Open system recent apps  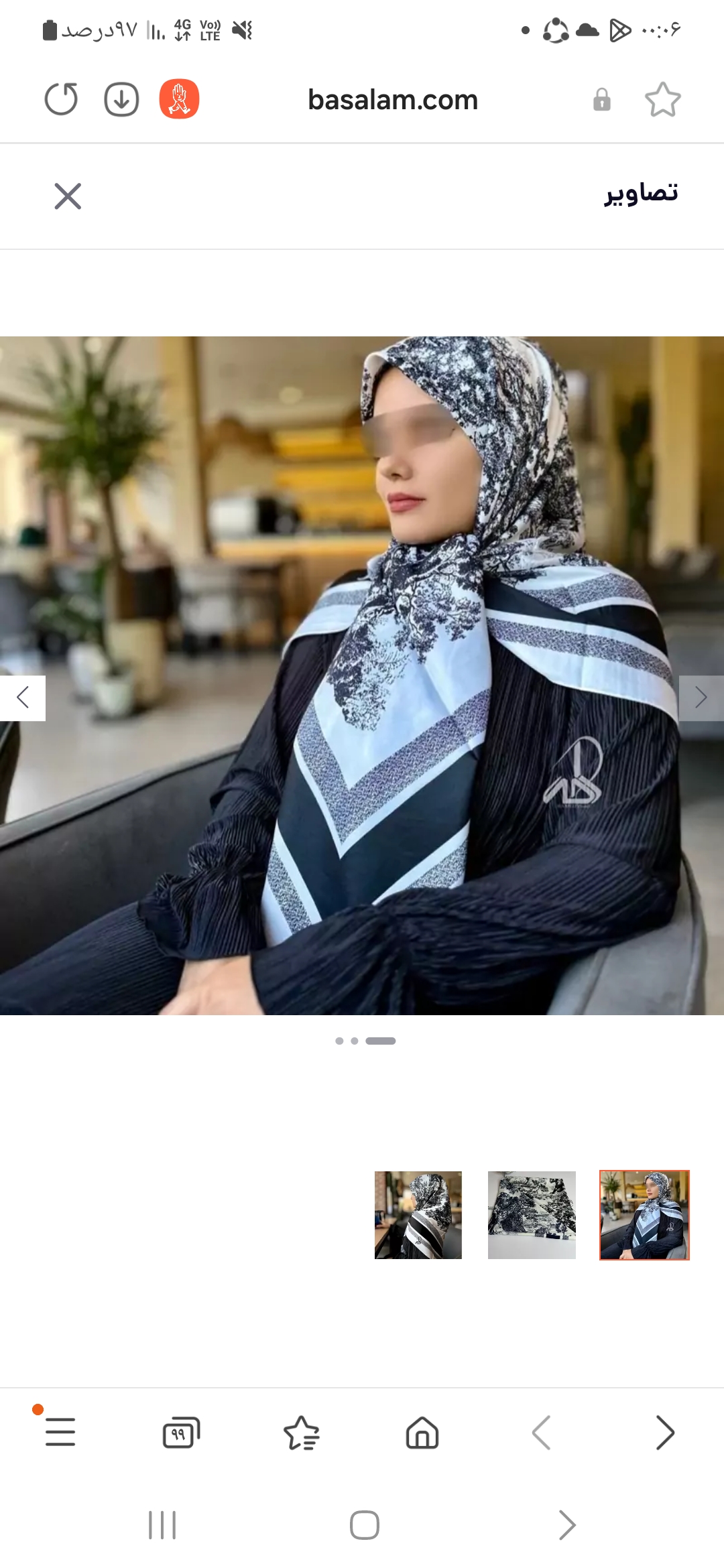point(162,1525)
